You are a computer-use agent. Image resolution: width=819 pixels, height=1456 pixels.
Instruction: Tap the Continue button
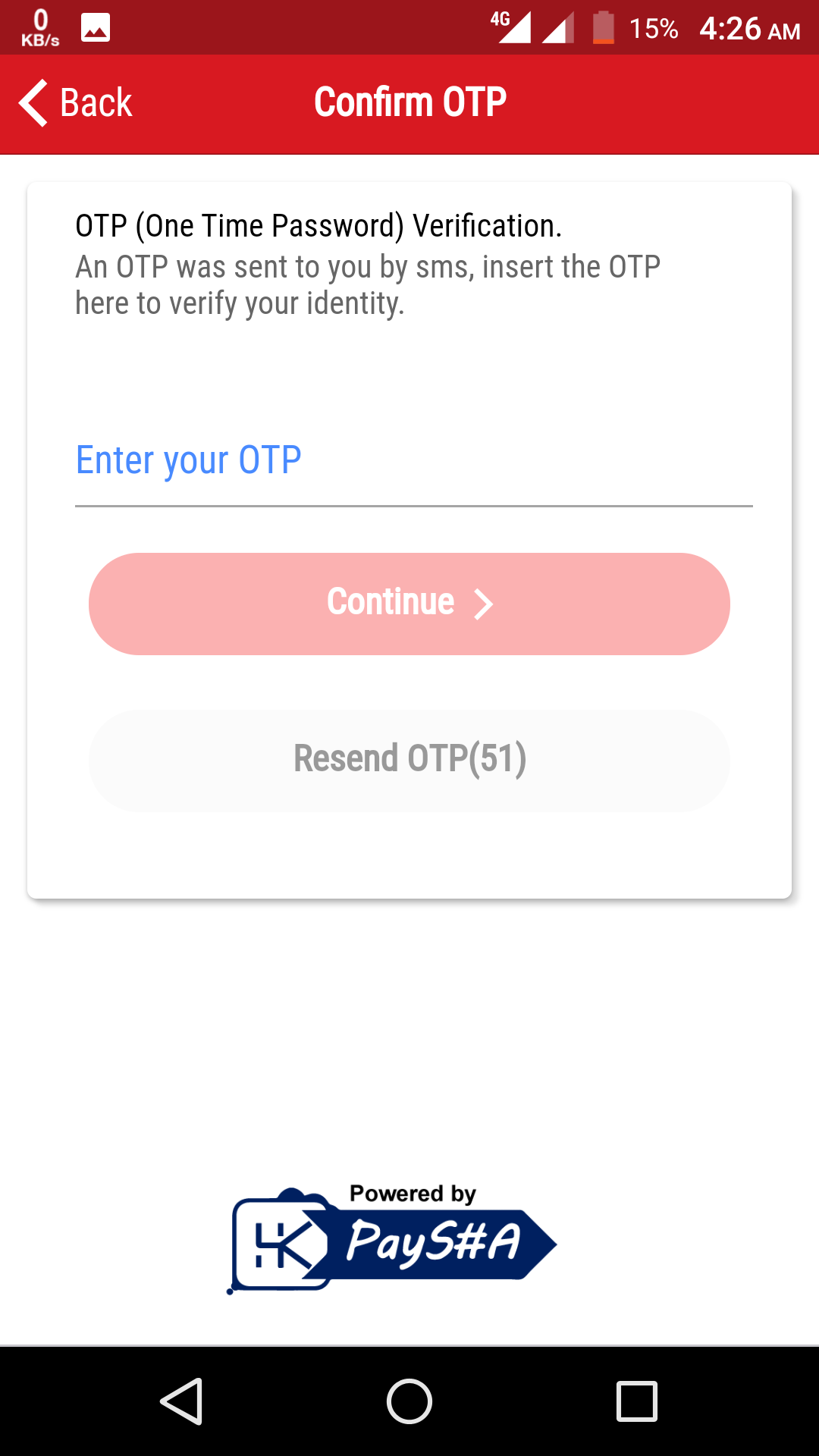point(409,604)
